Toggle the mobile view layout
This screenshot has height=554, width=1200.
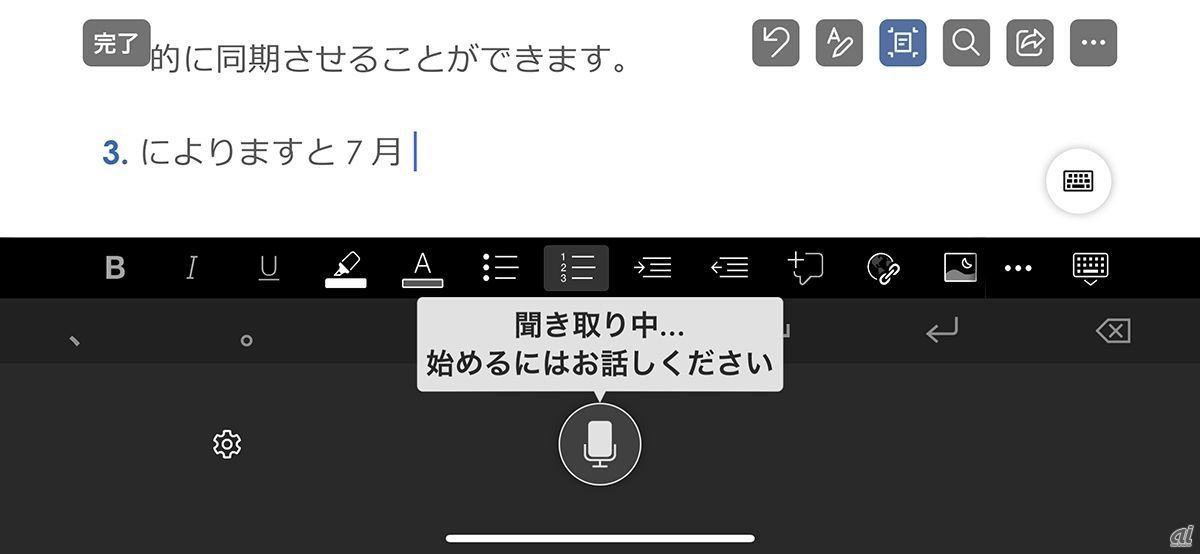point(903,43)
